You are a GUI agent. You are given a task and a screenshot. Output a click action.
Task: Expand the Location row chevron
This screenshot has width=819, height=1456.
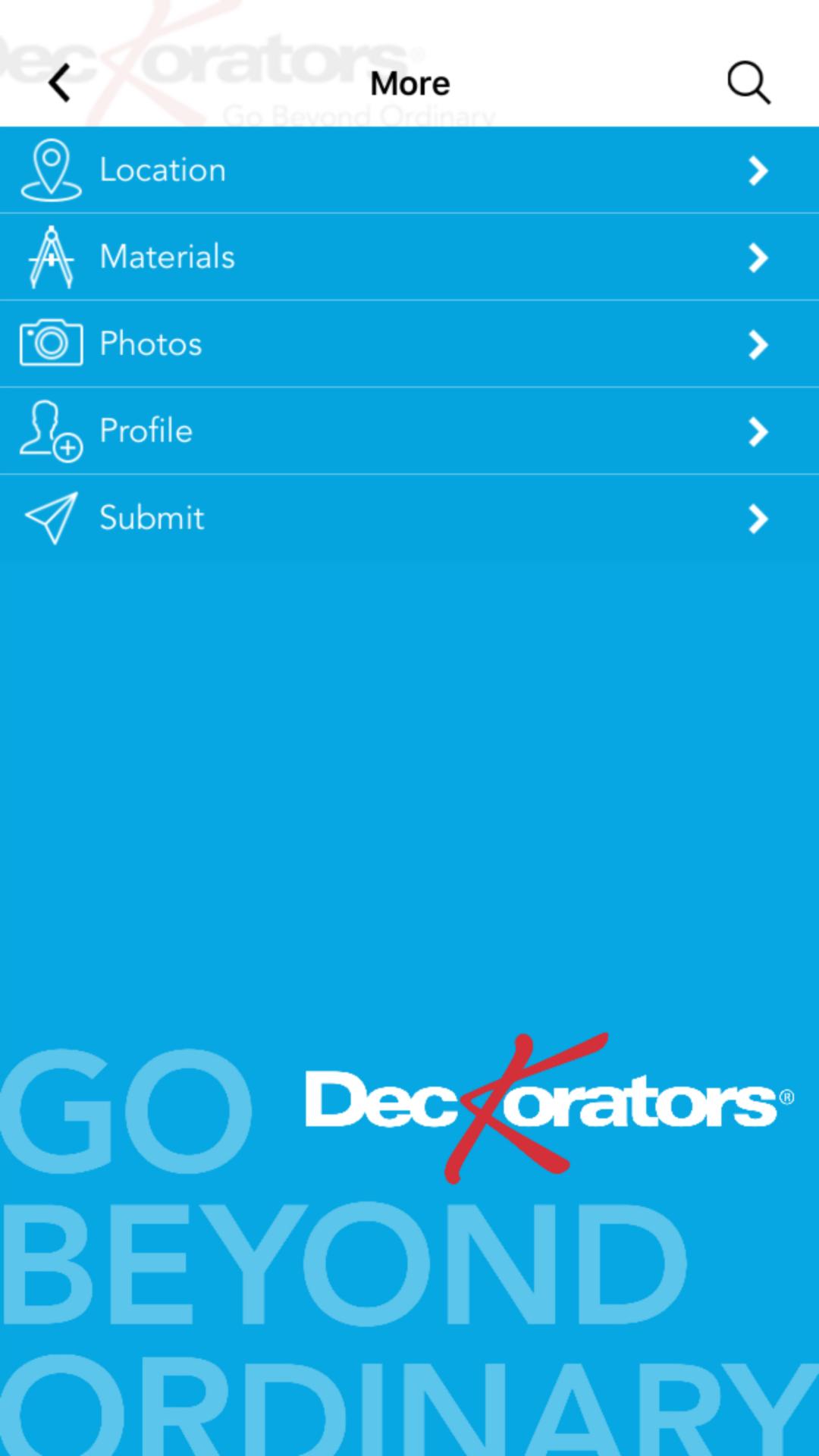758,171
